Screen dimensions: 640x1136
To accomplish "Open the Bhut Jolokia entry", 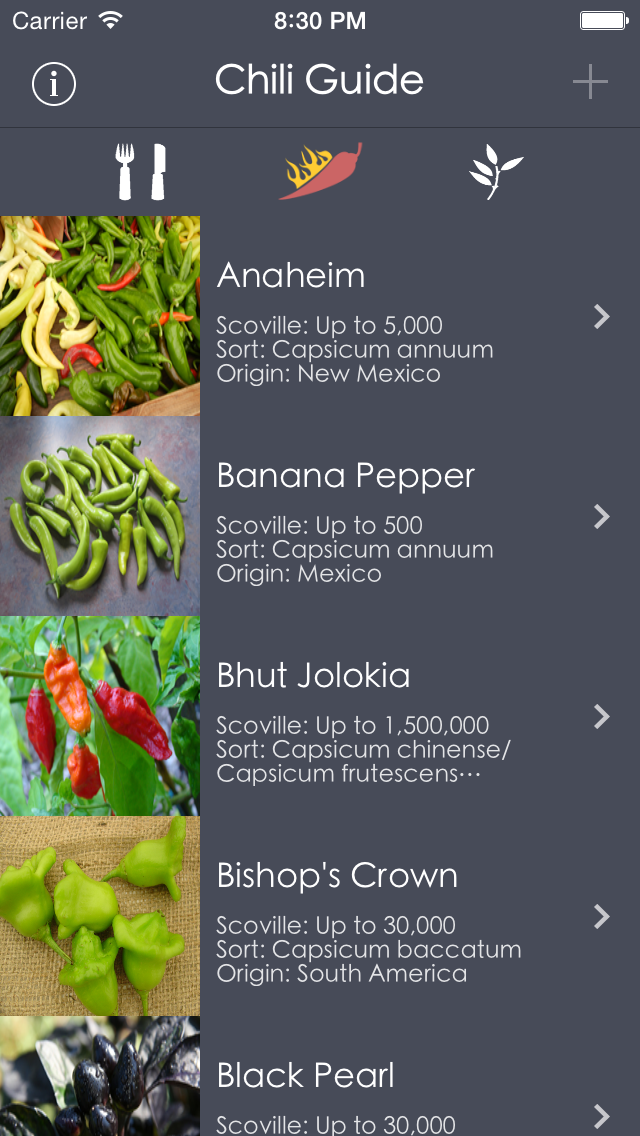I will pyautogui.click(x=320, y=716).
